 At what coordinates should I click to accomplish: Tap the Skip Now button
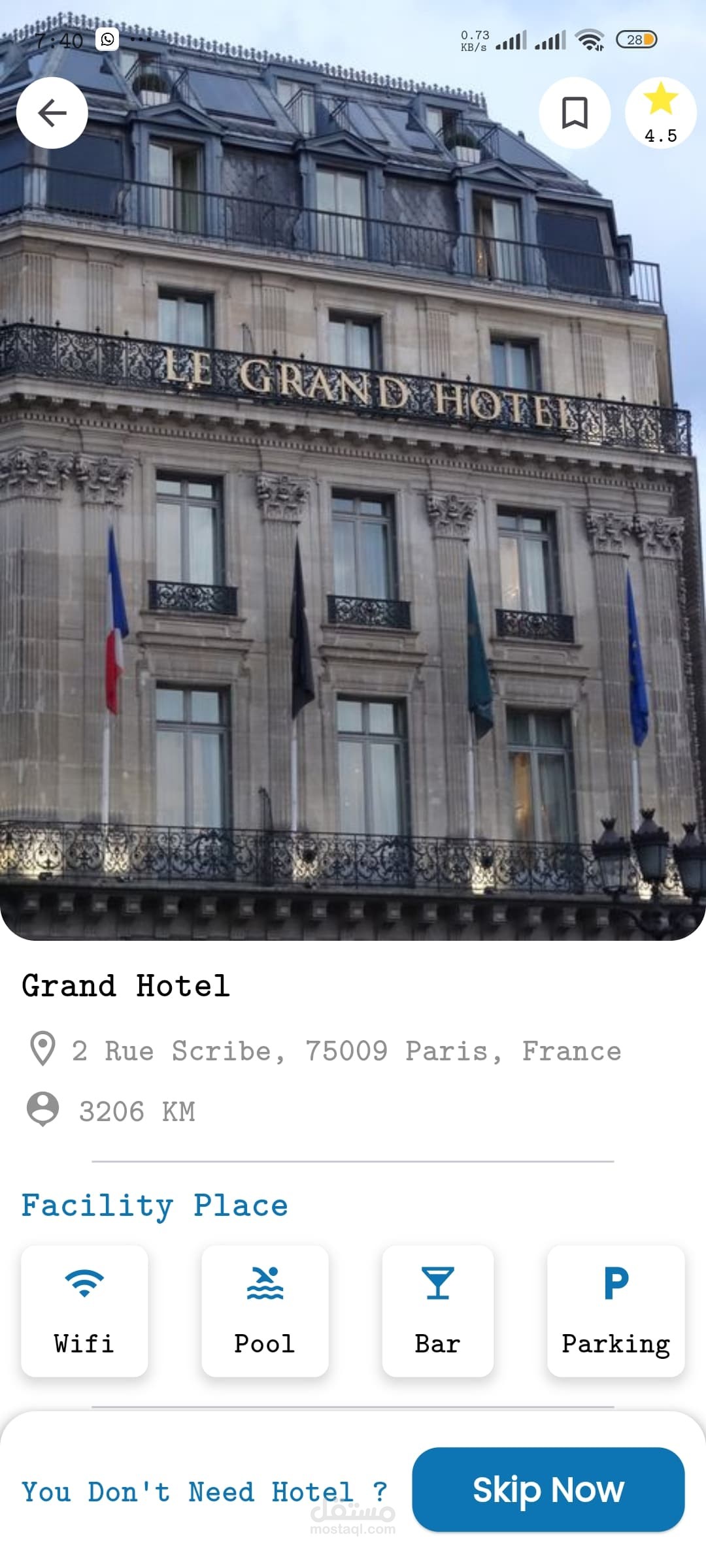tap(548, 1490)
